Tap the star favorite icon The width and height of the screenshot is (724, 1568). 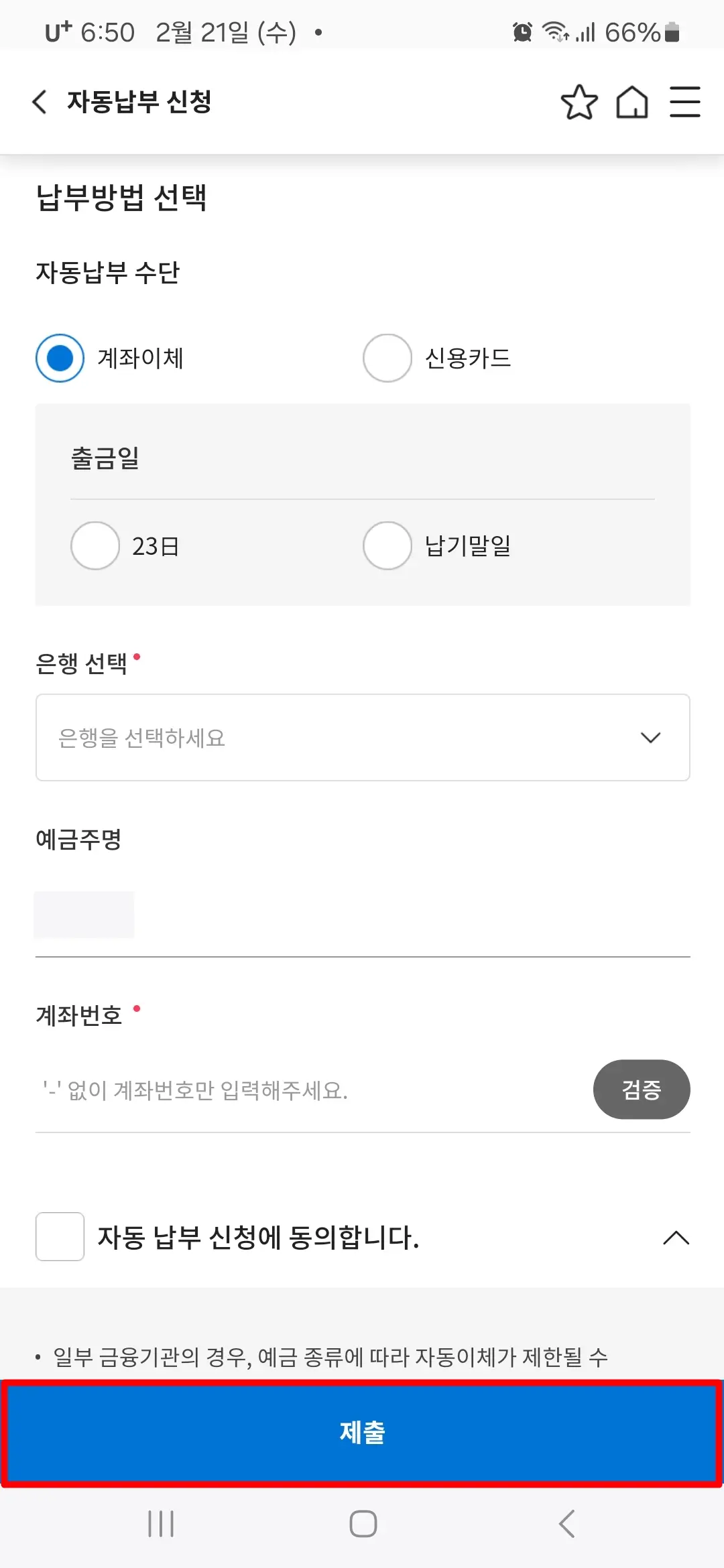581,102
